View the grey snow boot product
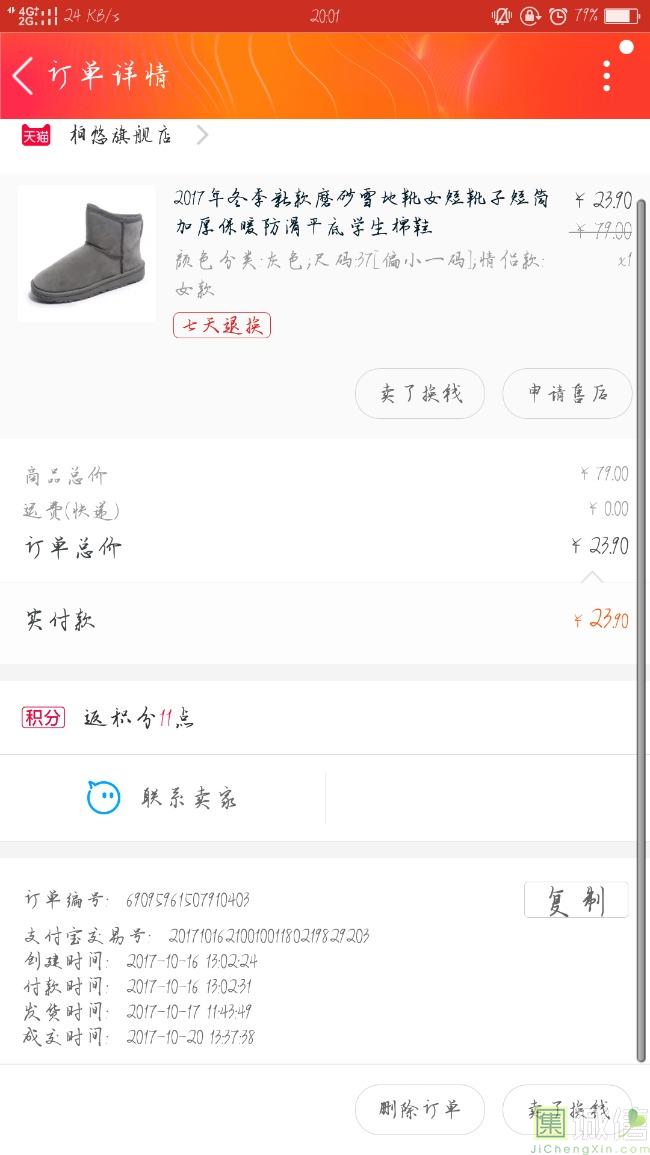Screen dimensions: 650x1155 [x=86, y=254]
